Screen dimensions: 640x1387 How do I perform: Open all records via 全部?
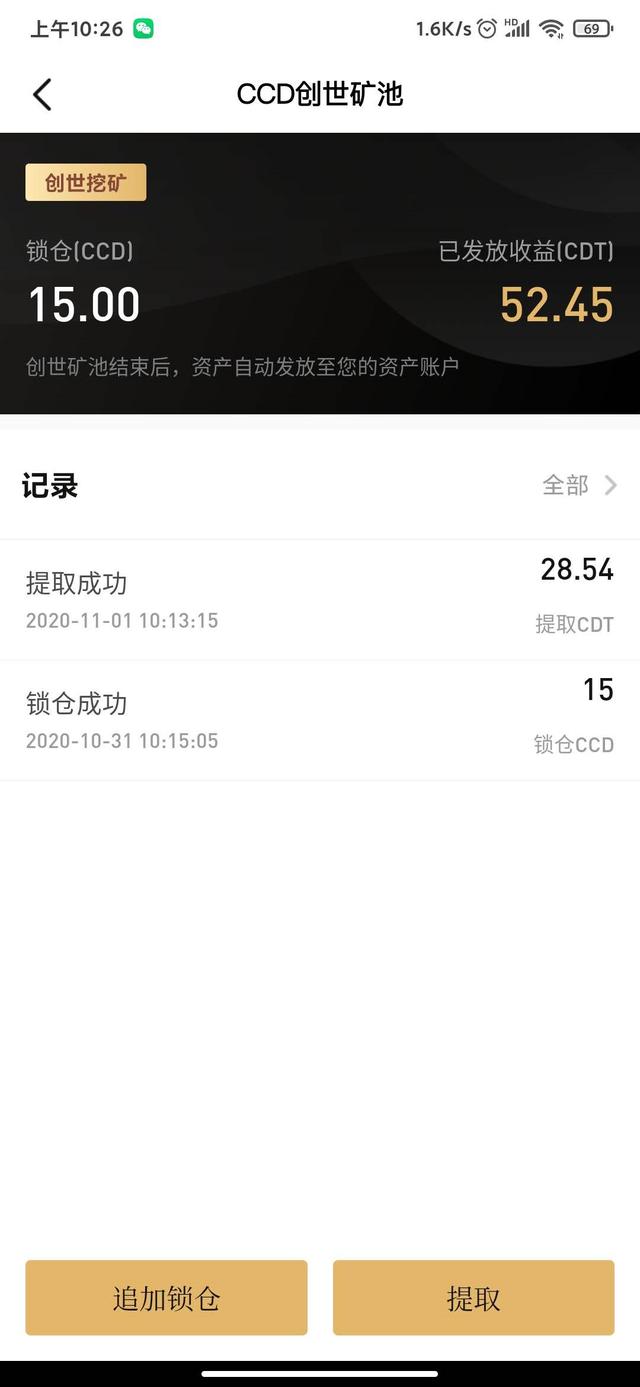tap(580, 486)
